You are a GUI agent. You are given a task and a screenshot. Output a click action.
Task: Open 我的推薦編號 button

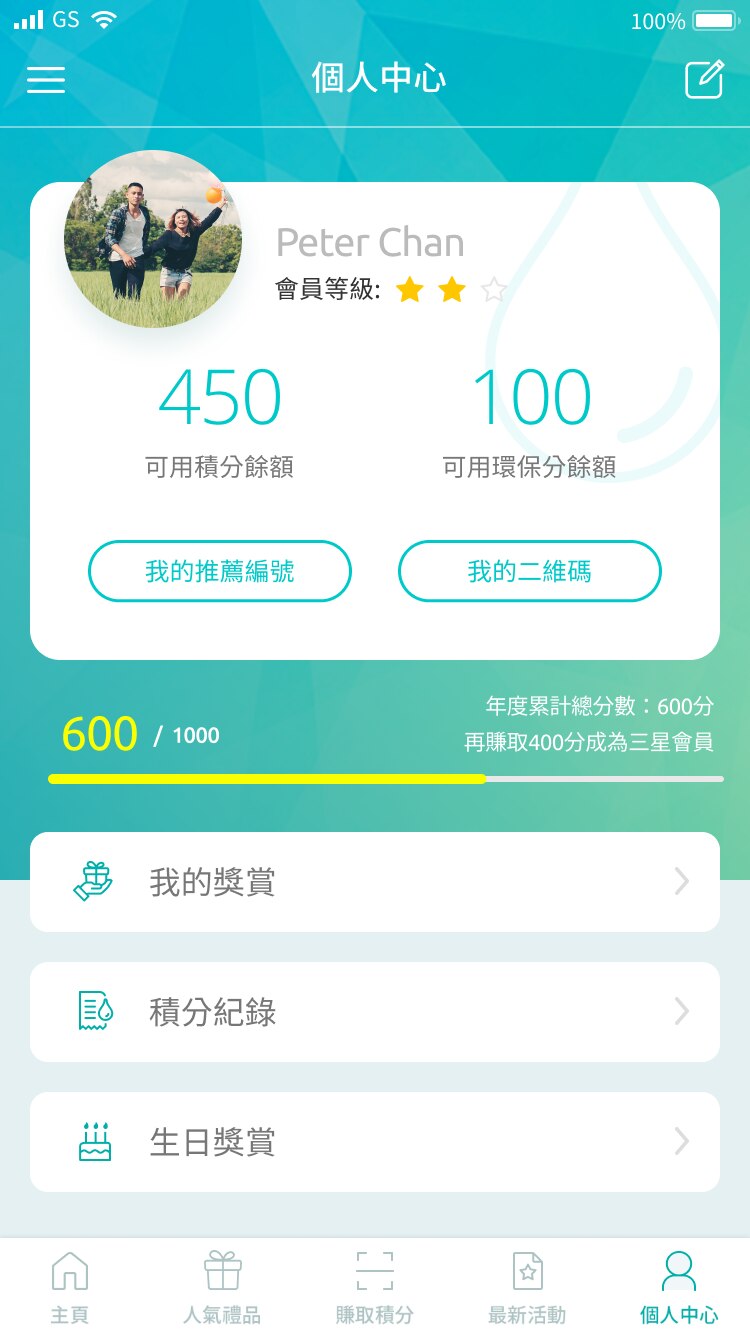pos(220,571)
